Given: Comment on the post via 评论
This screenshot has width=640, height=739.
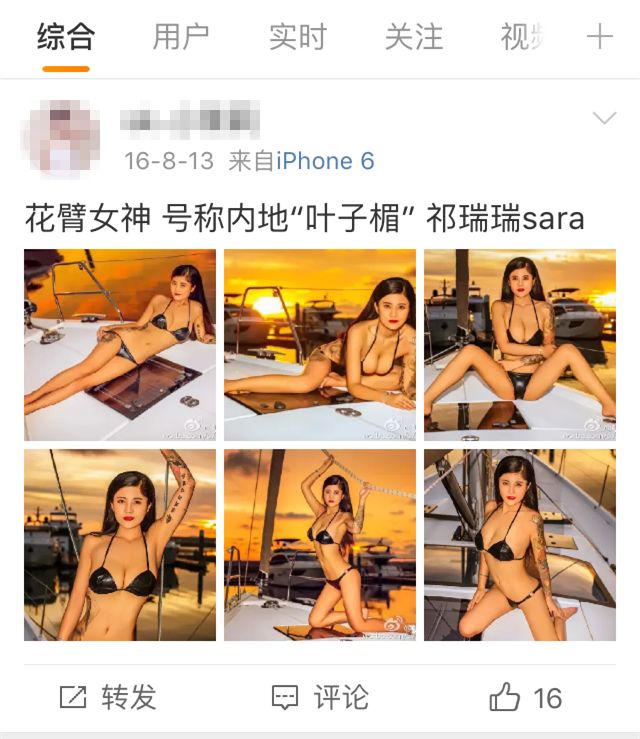Looking at the screenshot, I should coord(320,697).
